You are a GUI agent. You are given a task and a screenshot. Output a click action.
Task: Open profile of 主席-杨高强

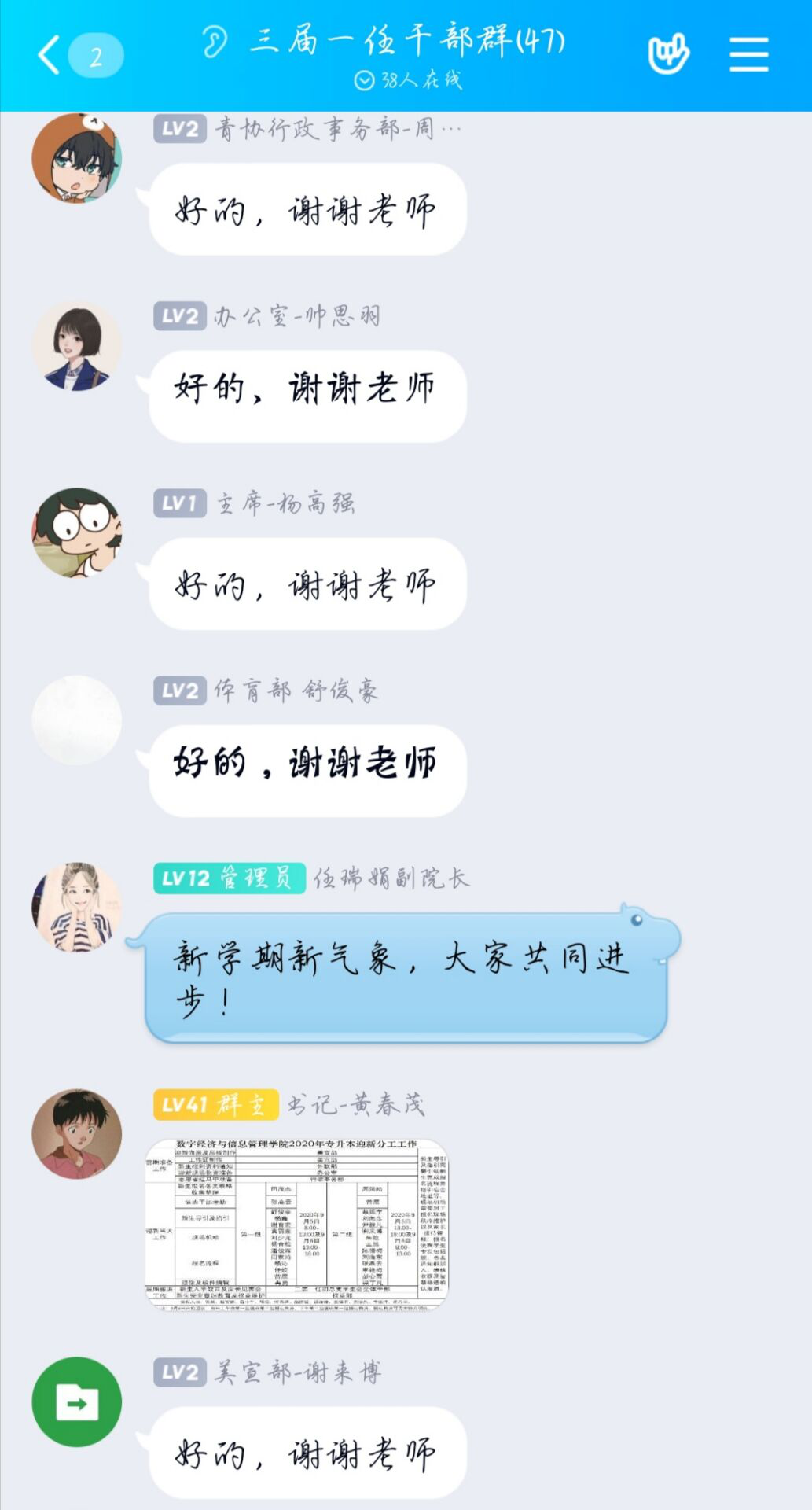pyautogui.click(x=76, y=533)
